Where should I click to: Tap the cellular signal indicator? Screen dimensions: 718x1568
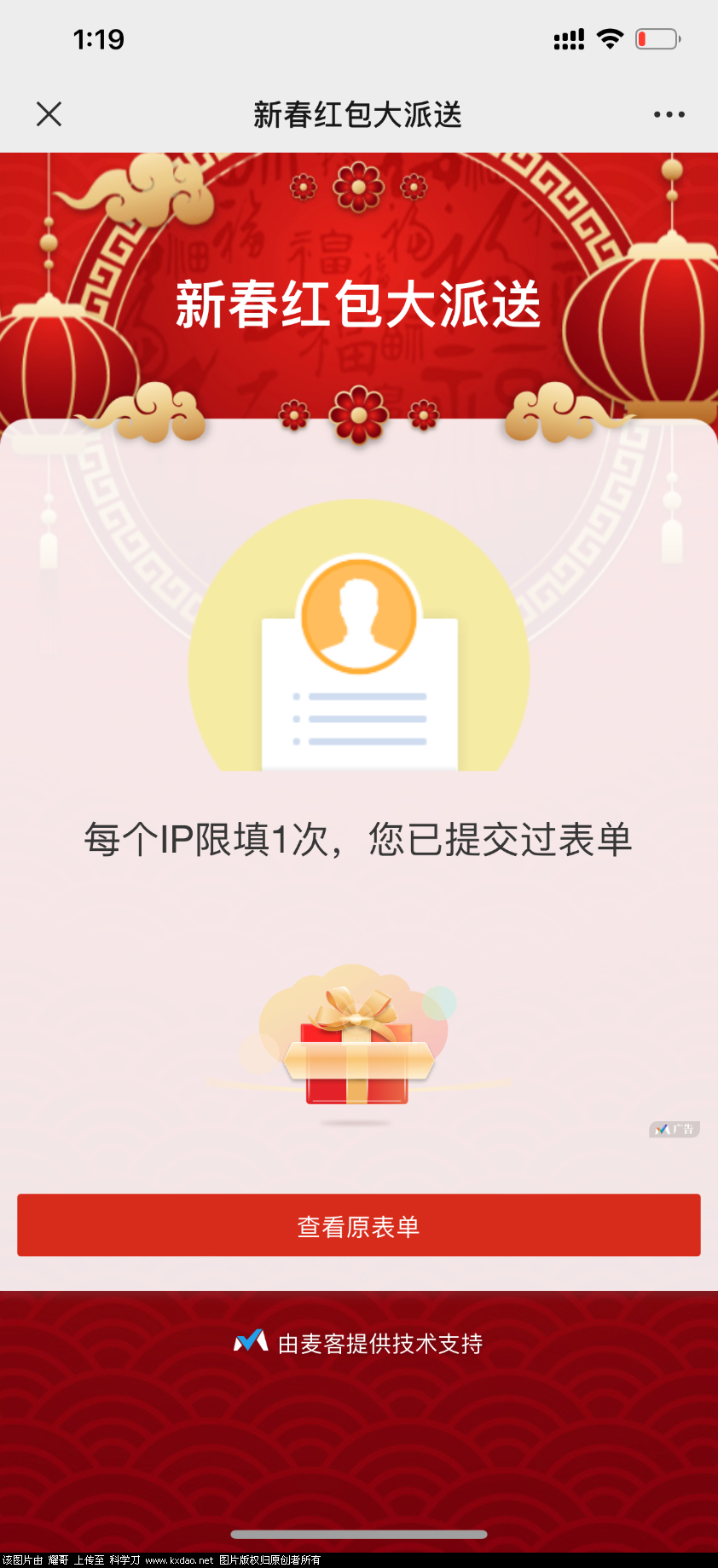tap(567, 38)
